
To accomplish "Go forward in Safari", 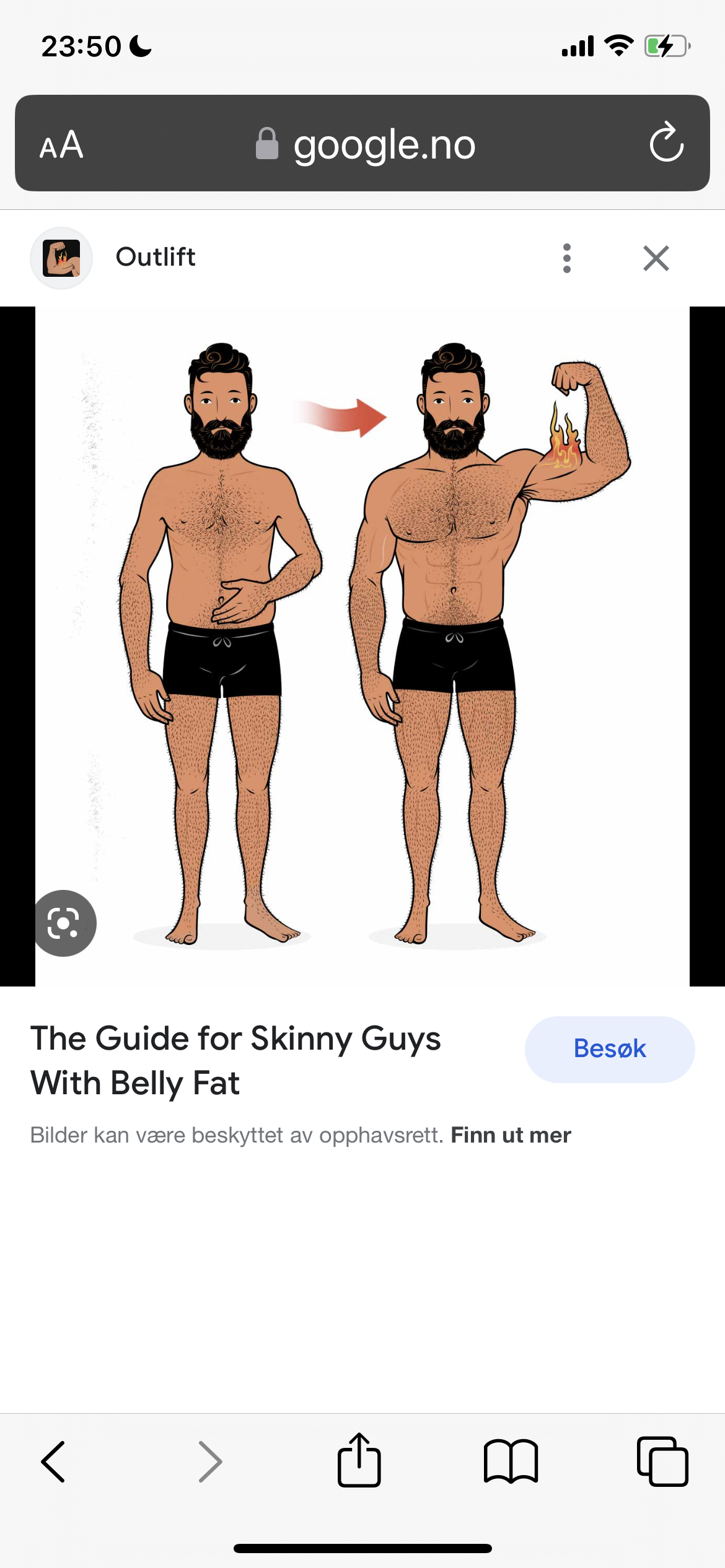I will tap(210, 1461).
